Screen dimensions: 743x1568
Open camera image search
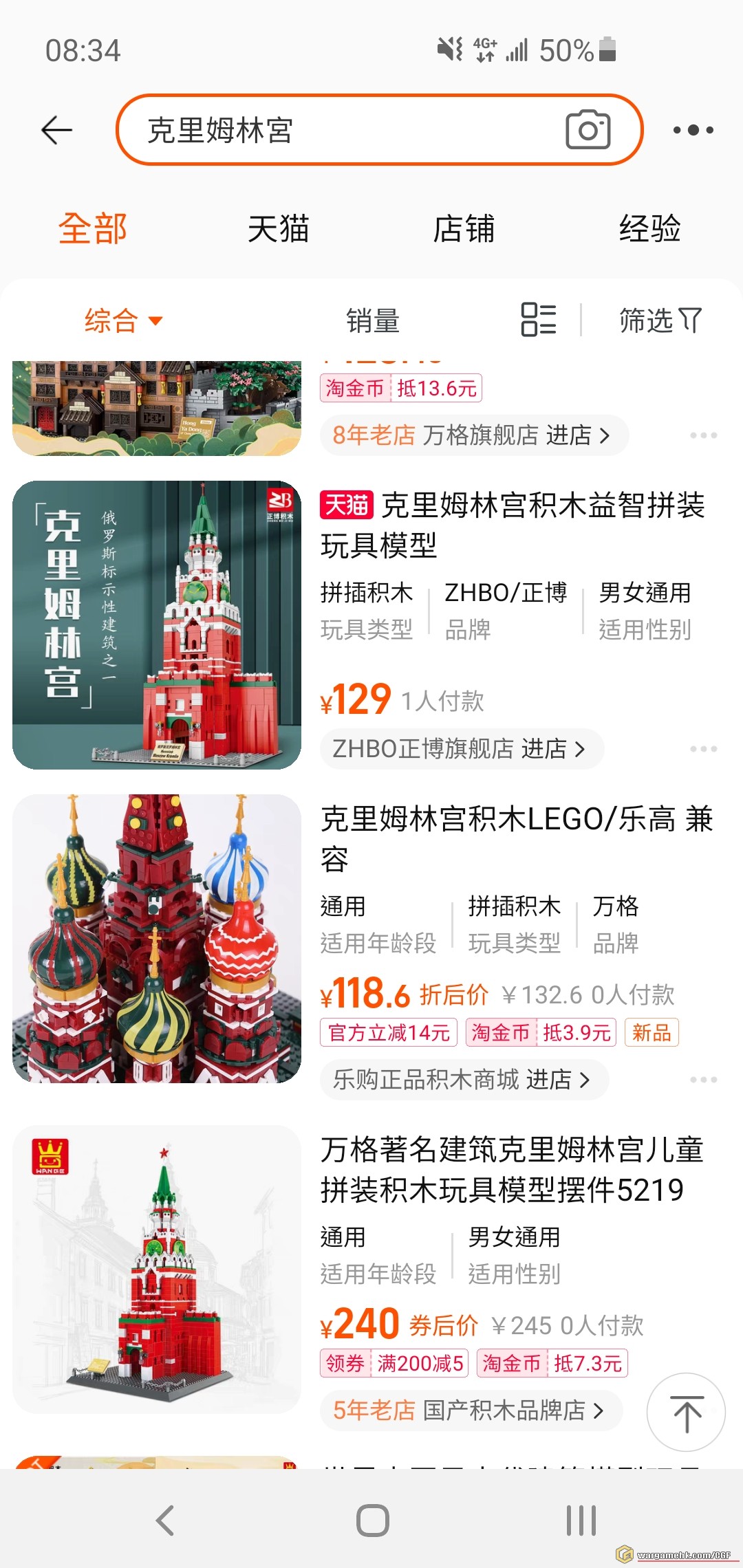(x=588, y=130)
